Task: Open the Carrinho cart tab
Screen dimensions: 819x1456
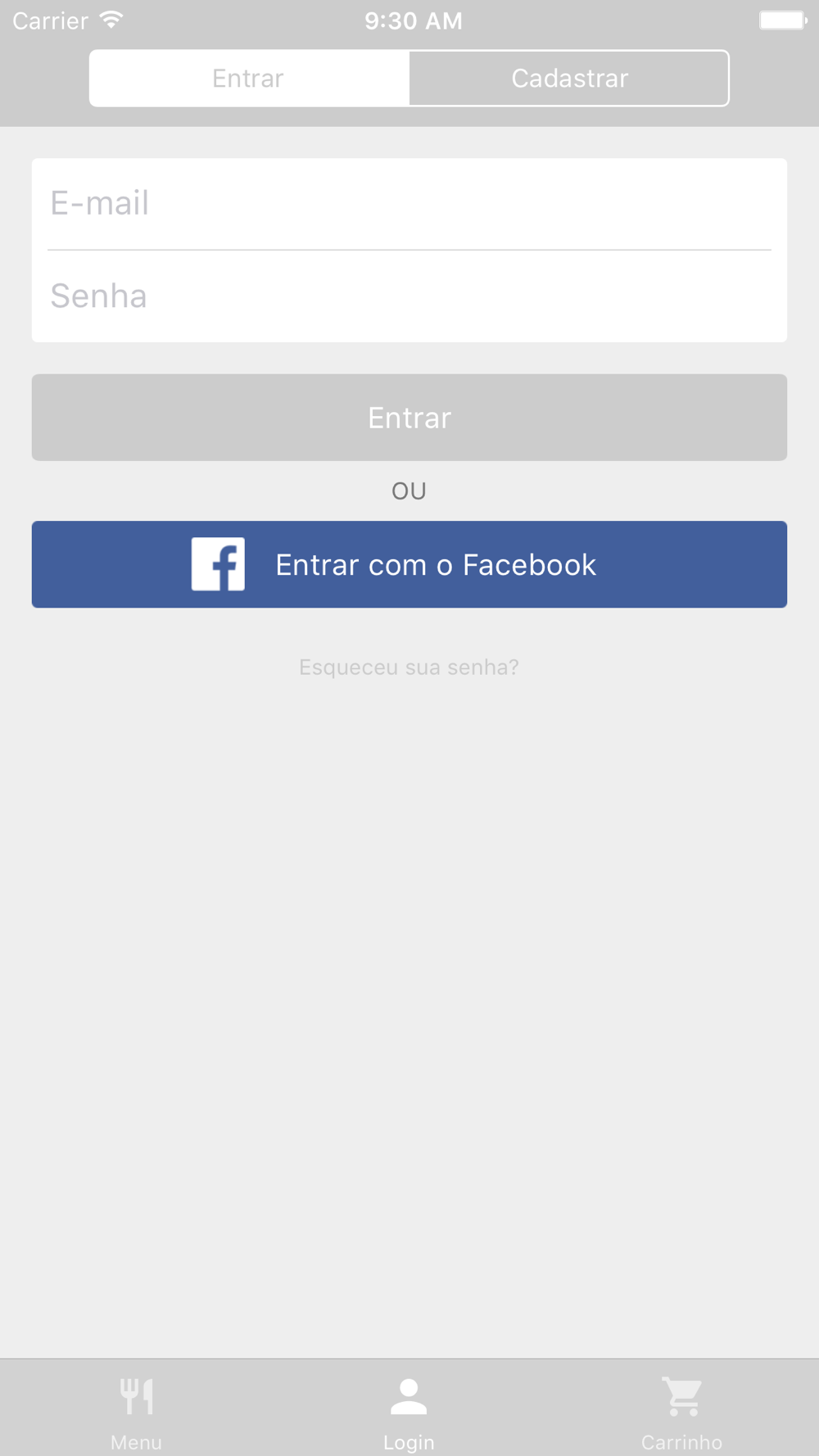Action: (681, 1412)
